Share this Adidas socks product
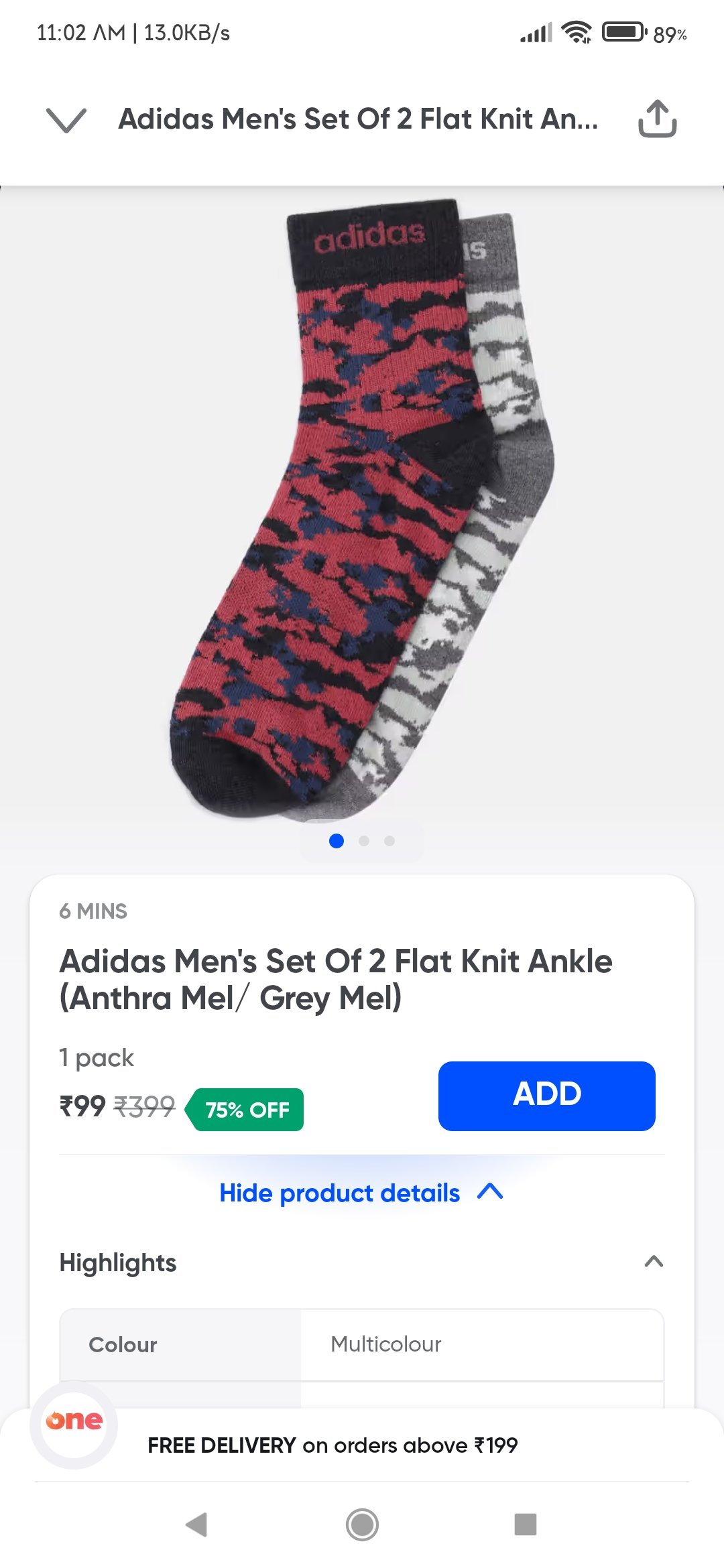The height and width of the screenshot is (1568, 724). [657, 119]
